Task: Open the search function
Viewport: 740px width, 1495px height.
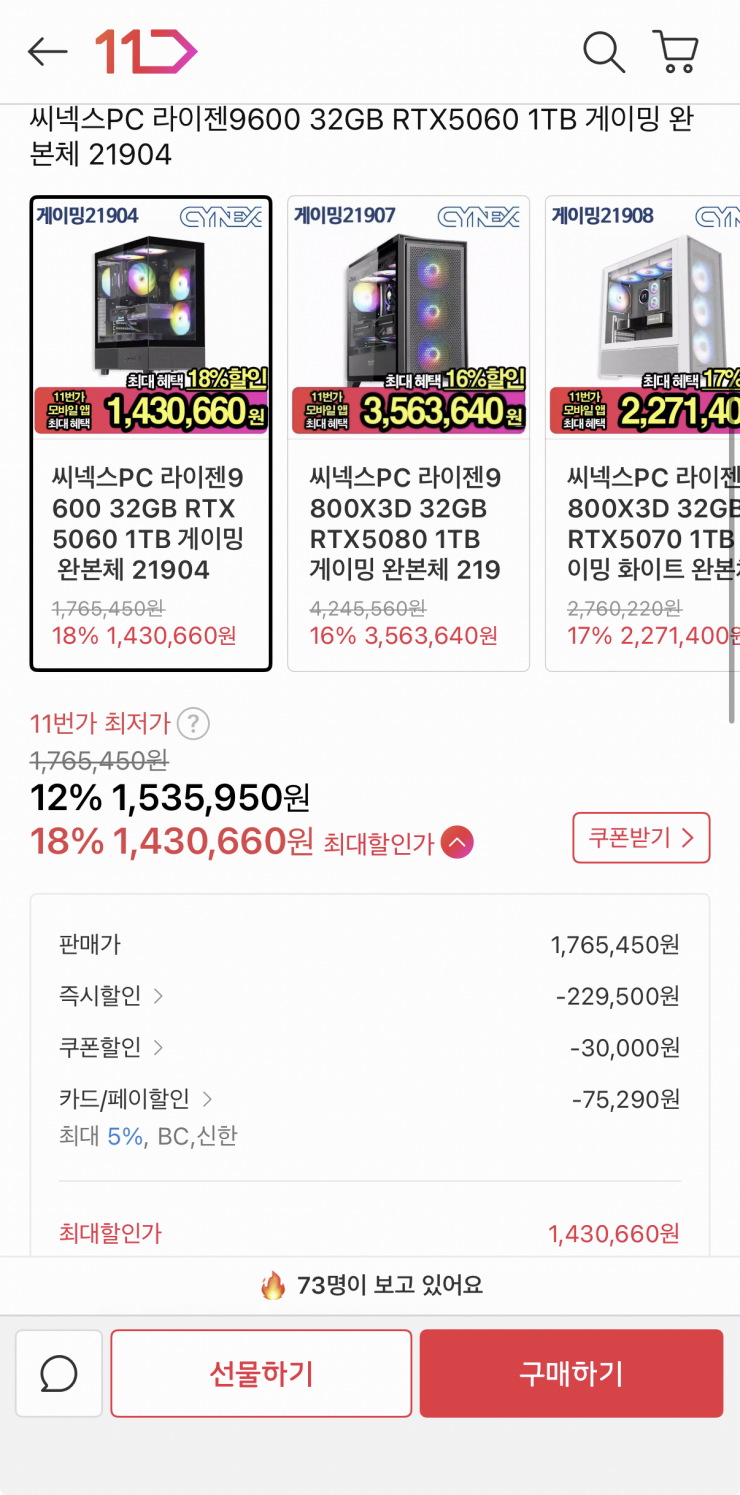Action: 603,51
